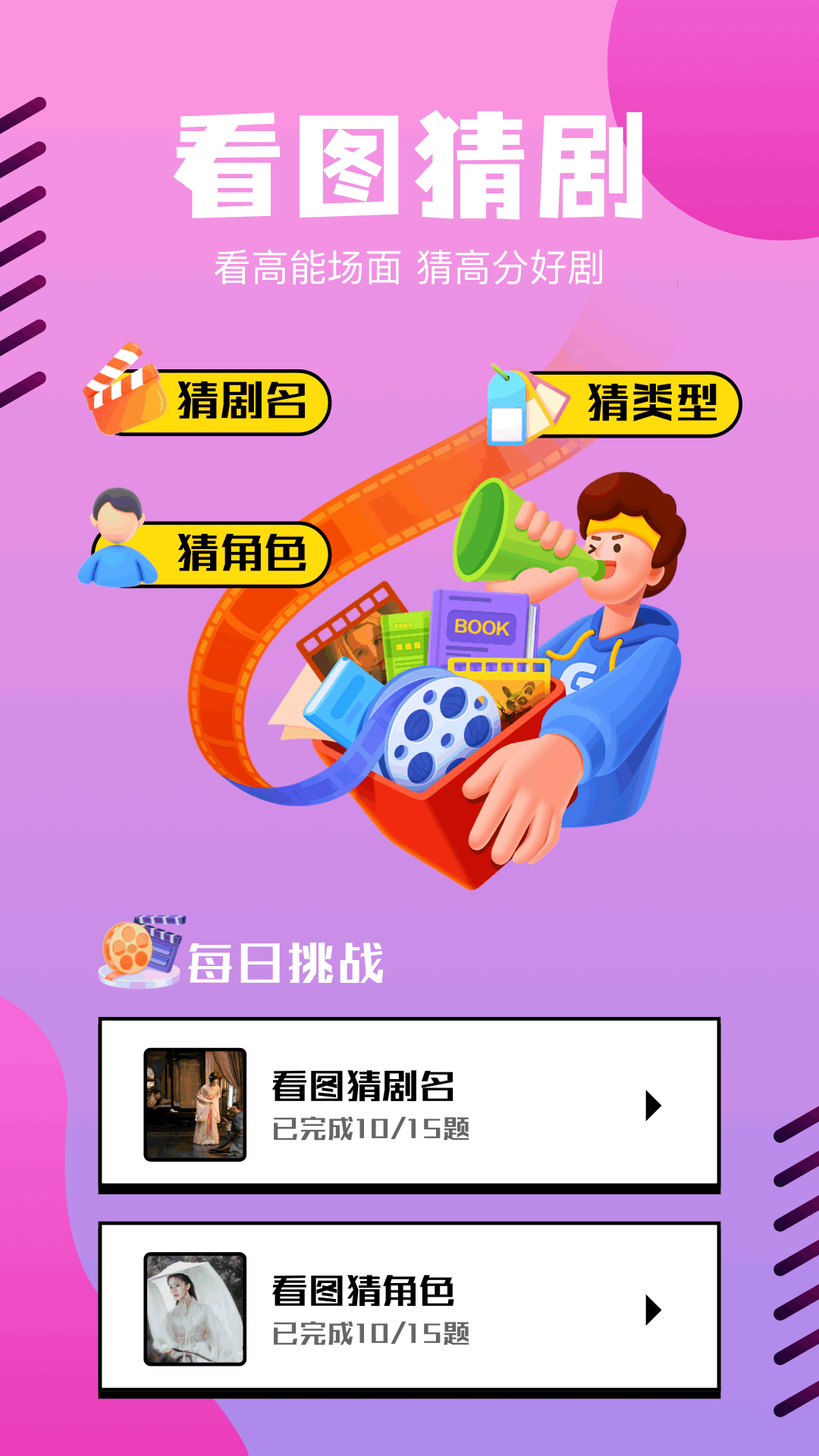The image size is (819, 1456).
Task: Open the 看图猜剧名 daily challenge
Action: pos(409,1105)
